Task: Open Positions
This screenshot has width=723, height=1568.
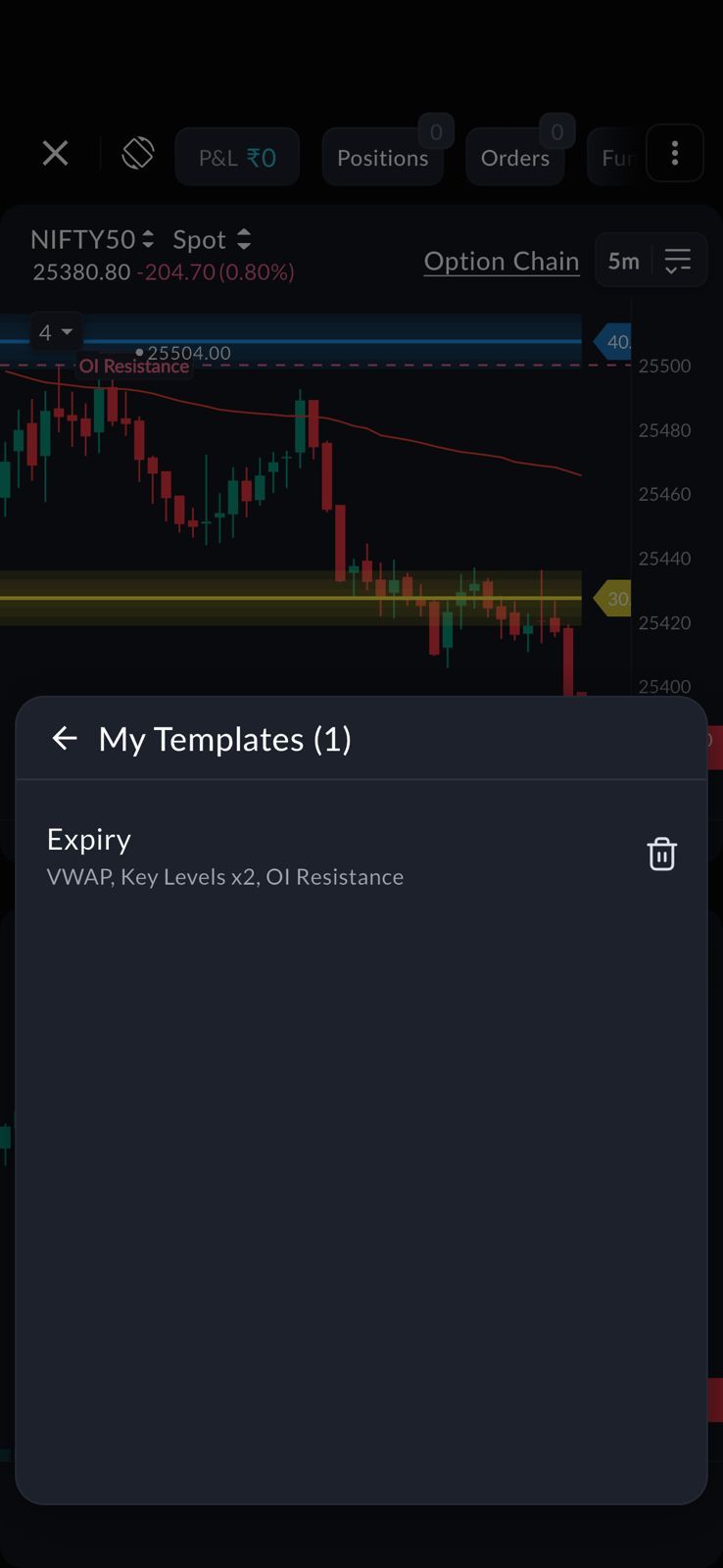Action: [x=383, y=158]
